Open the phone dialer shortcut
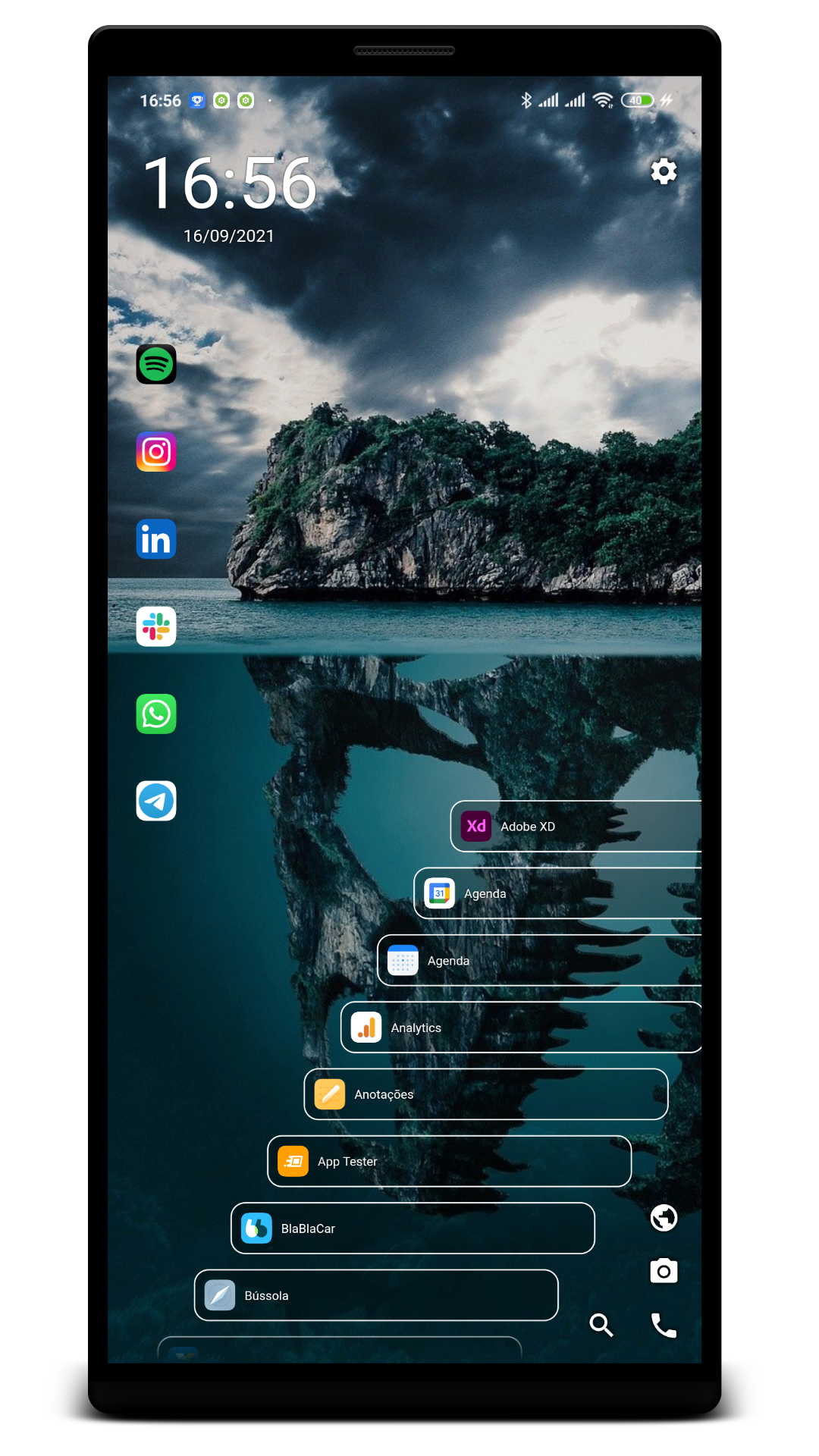This screenshot has height=1456, width=819. [x=664, y=1325]
